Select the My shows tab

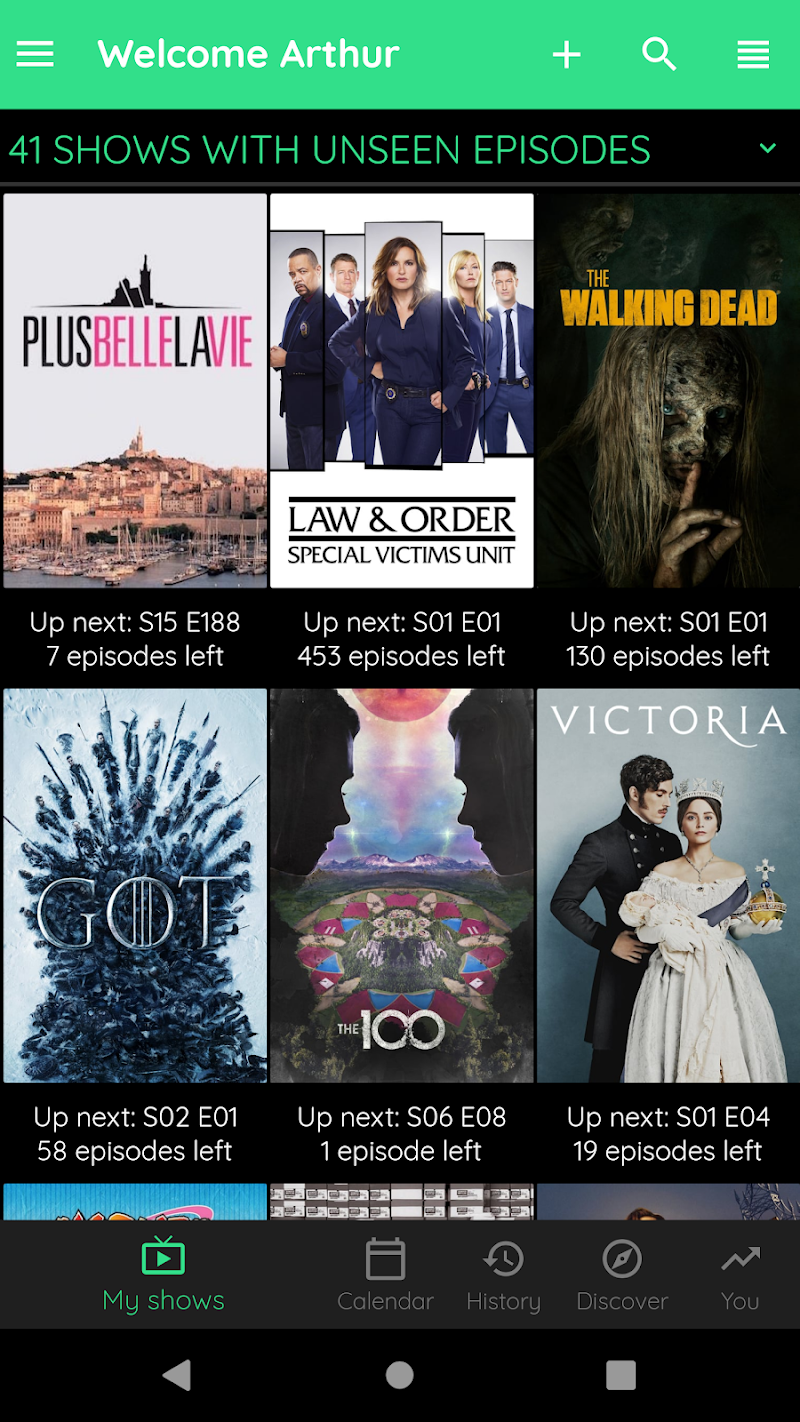(x=163, y=1275)
